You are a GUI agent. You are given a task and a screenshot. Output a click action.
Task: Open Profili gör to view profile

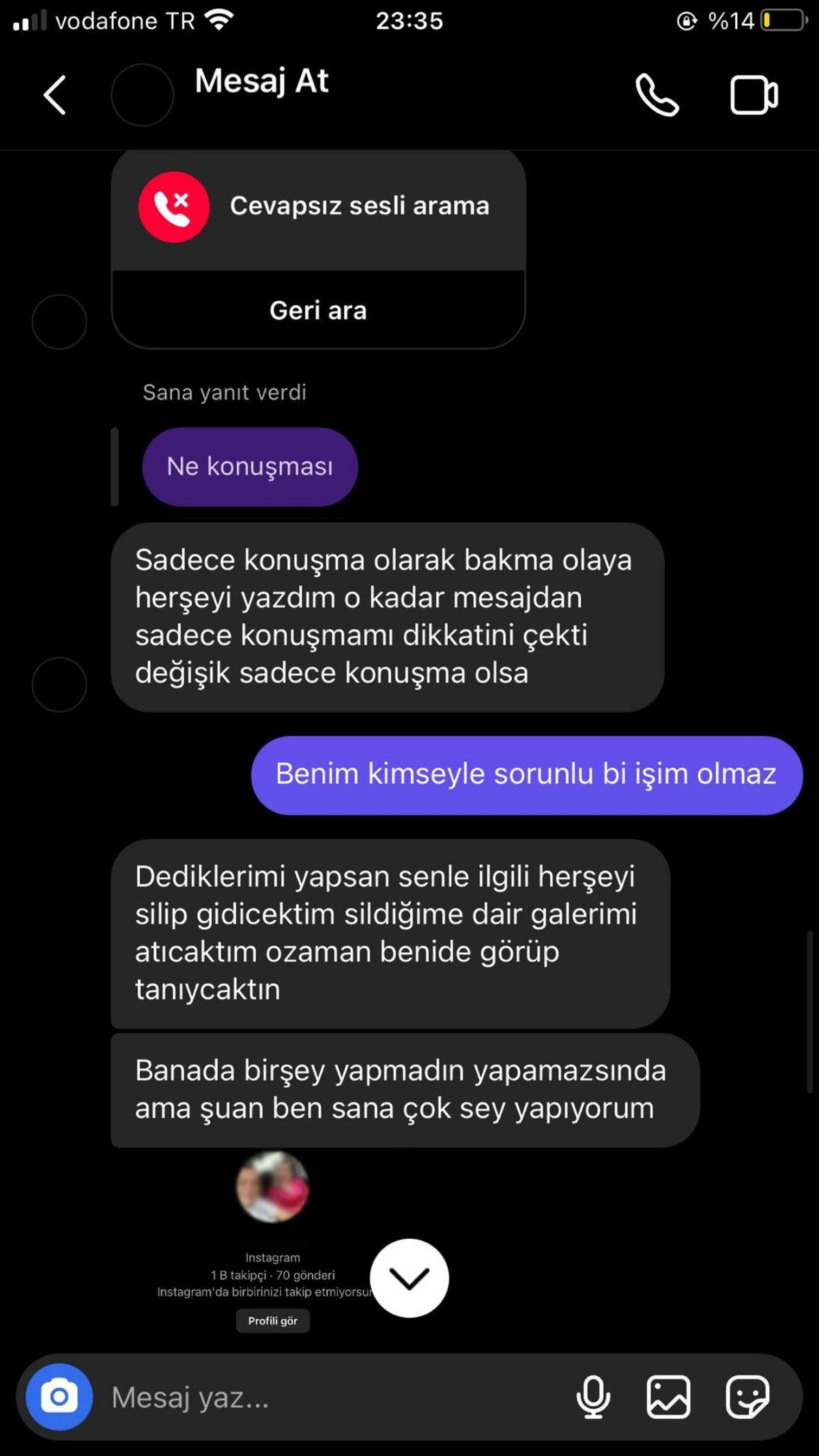[273, 1320]
